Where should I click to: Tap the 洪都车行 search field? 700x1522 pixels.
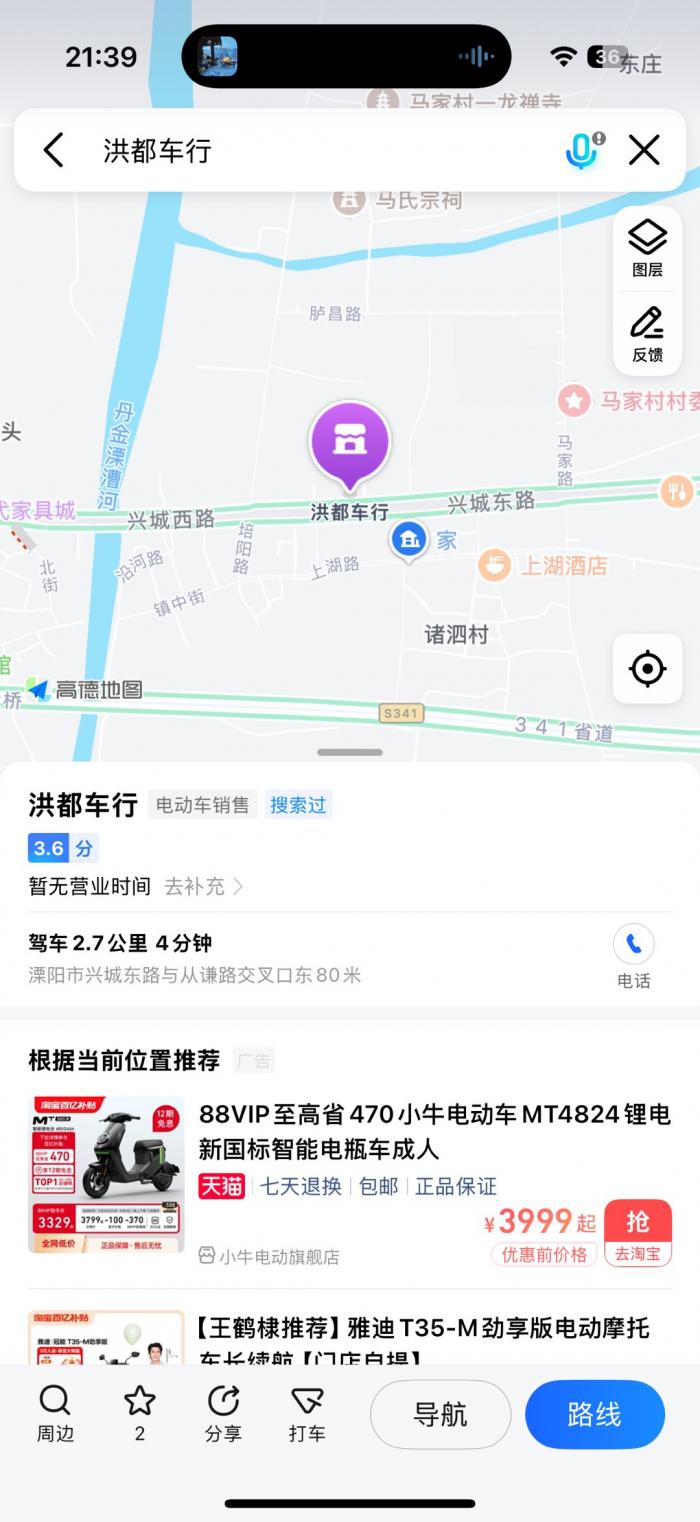point(320,151)
